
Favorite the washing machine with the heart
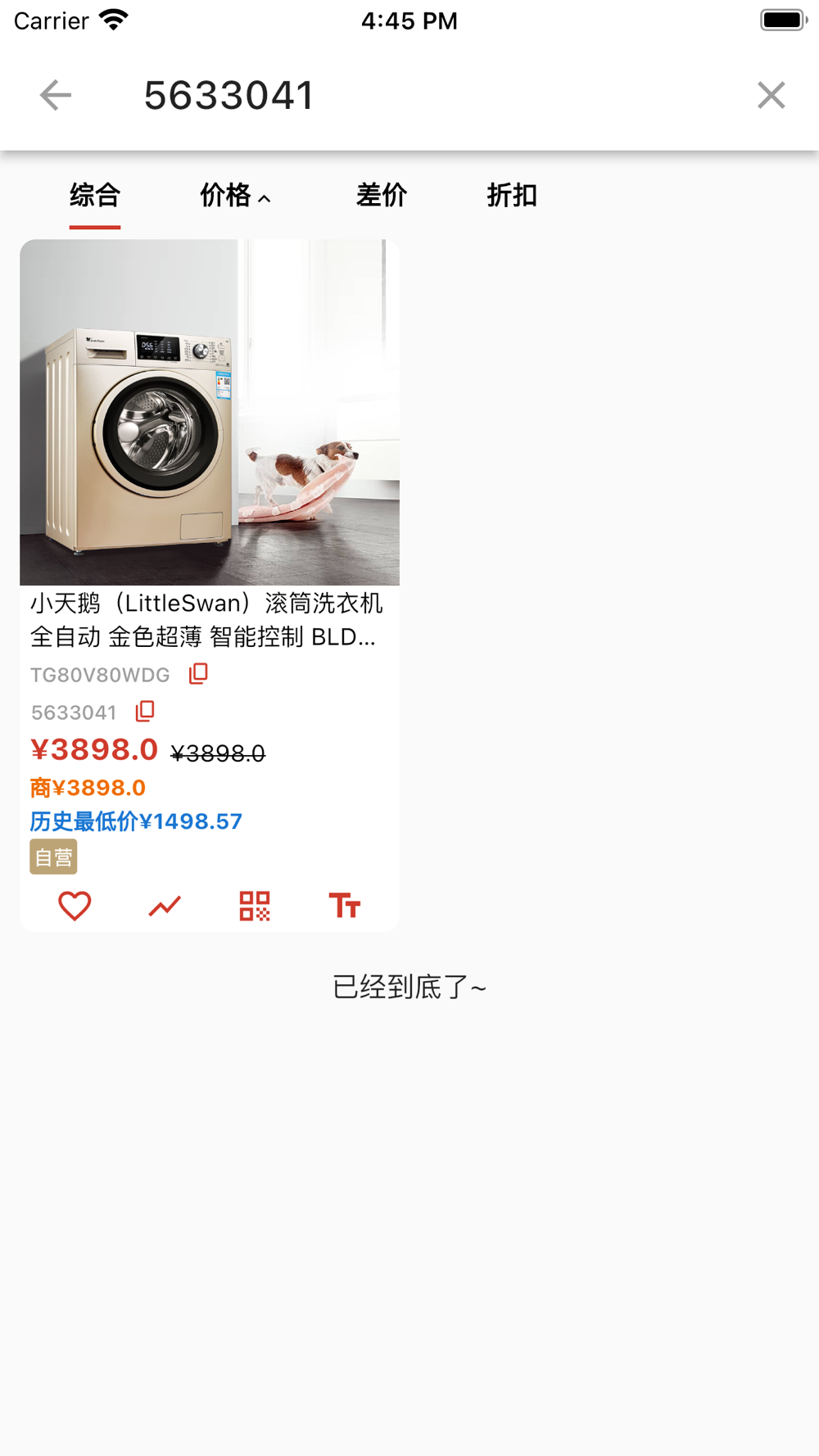click(75, 906)
